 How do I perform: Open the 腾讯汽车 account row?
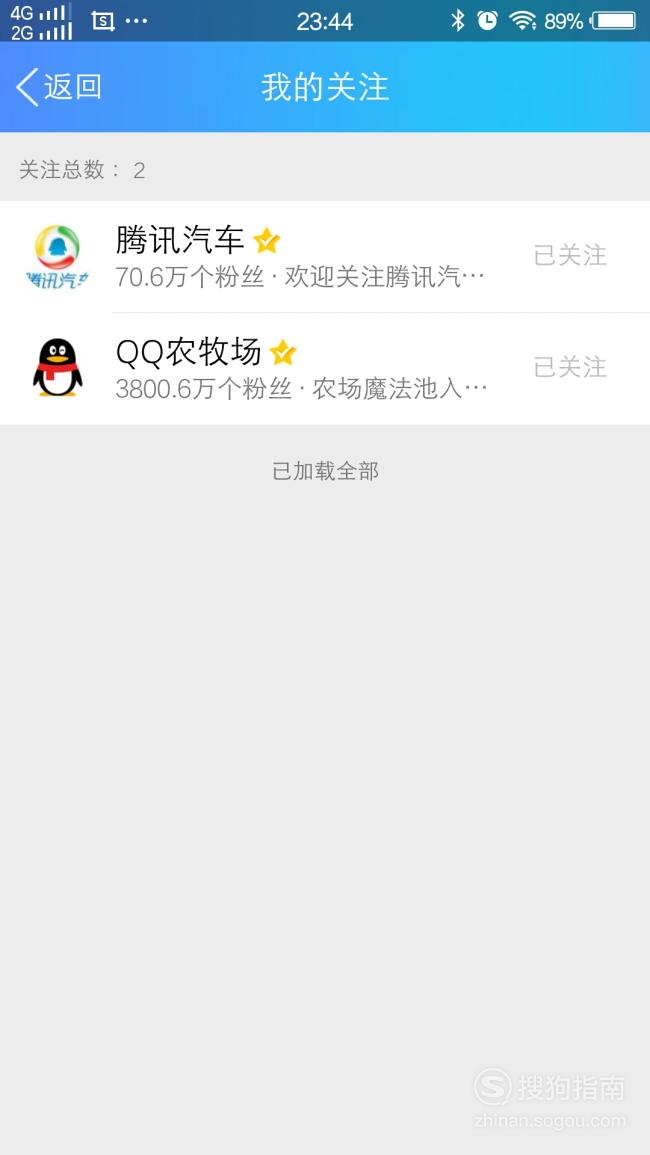pyautogui.click(x=325, y=256)
